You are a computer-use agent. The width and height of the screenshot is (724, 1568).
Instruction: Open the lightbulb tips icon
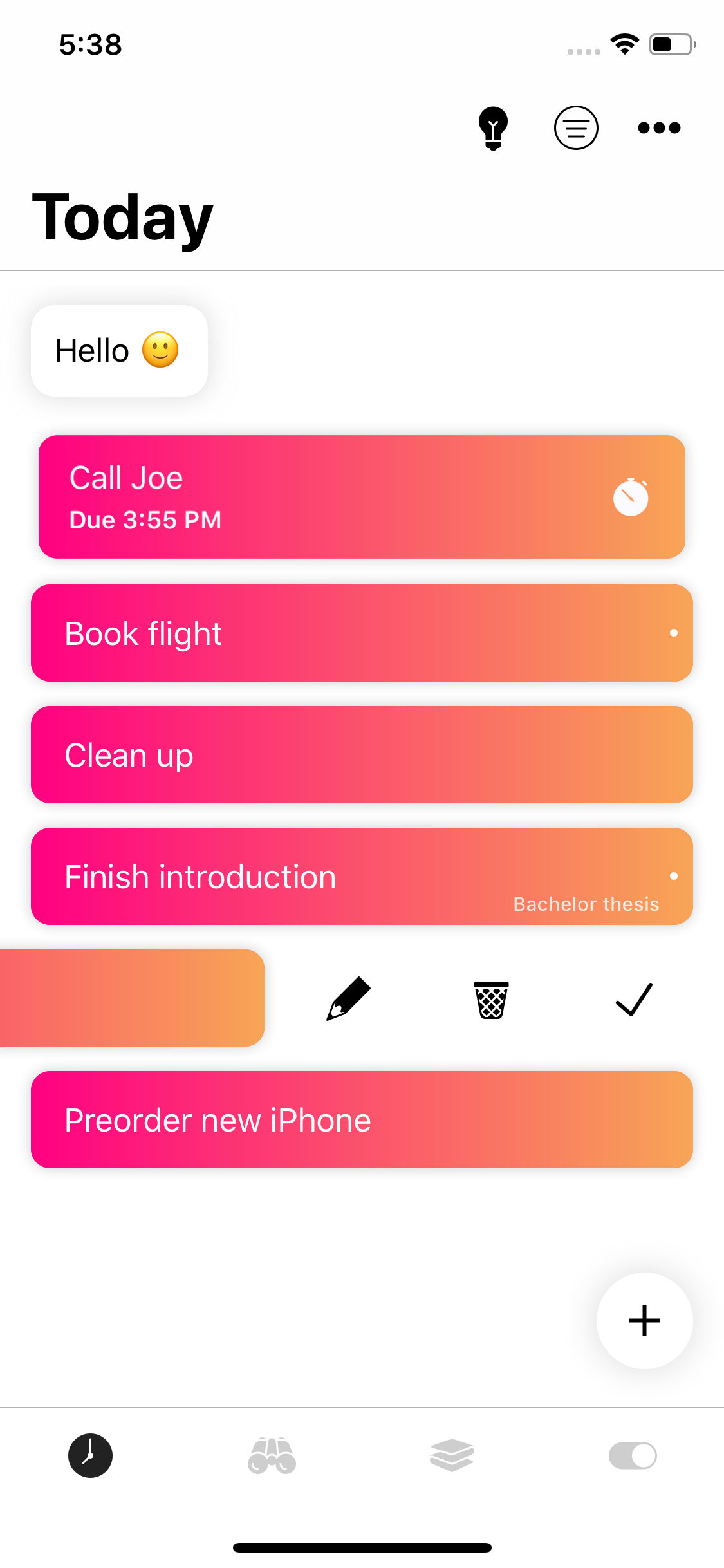pyautogui.click(x=493, y=127)
